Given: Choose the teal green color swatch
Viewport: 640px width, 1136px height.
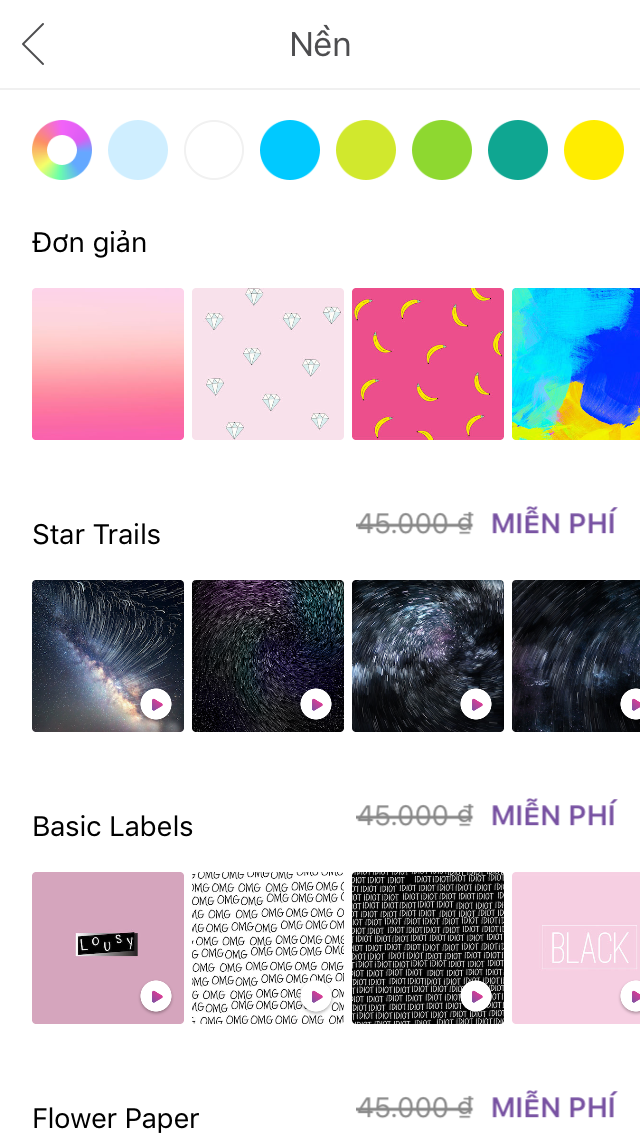Looking at the screenshot, I should point(518,150).
